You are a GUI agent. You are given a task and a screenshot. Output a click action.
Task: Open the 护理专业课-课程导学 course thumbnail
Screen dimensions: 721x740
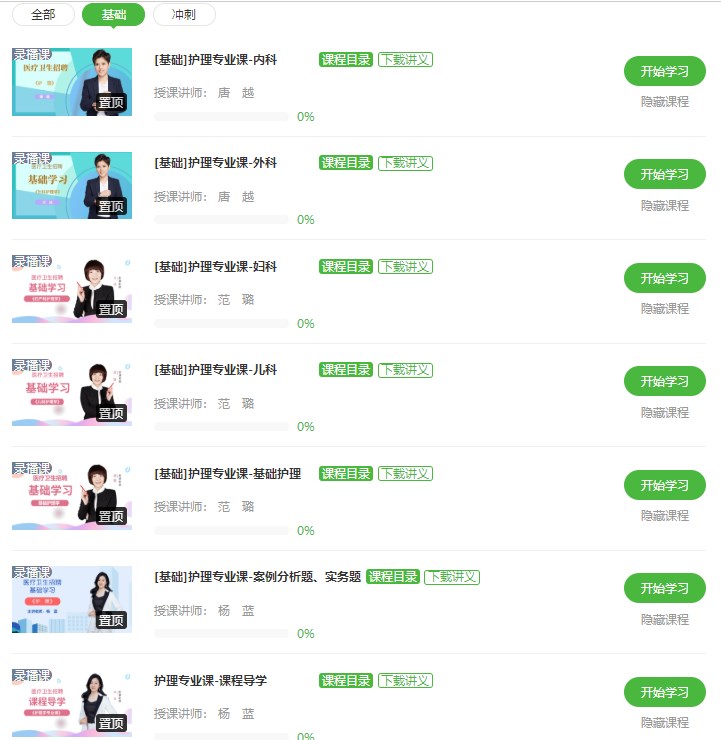click(72, 703)
